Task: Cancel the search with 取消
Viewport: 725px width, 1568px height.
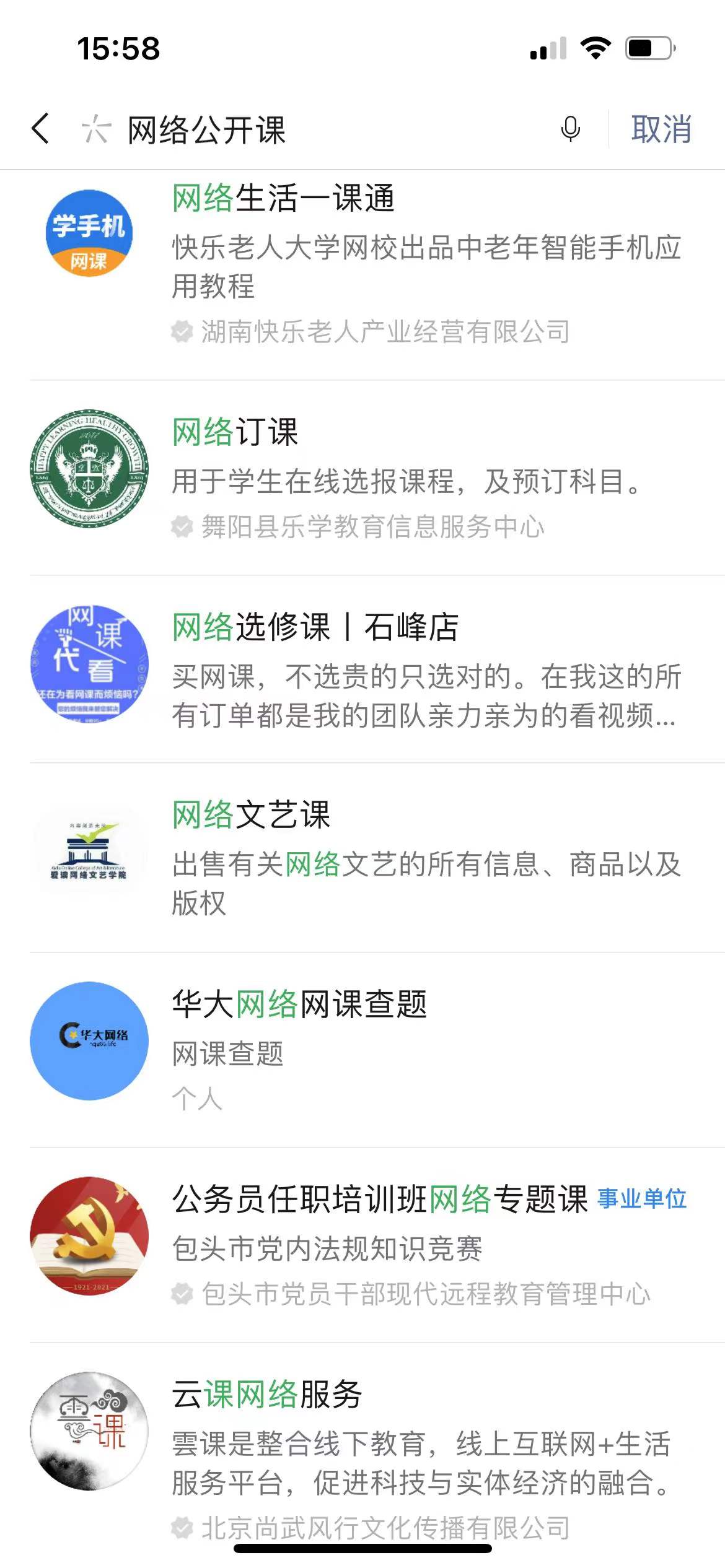Action: pos(661,129)
